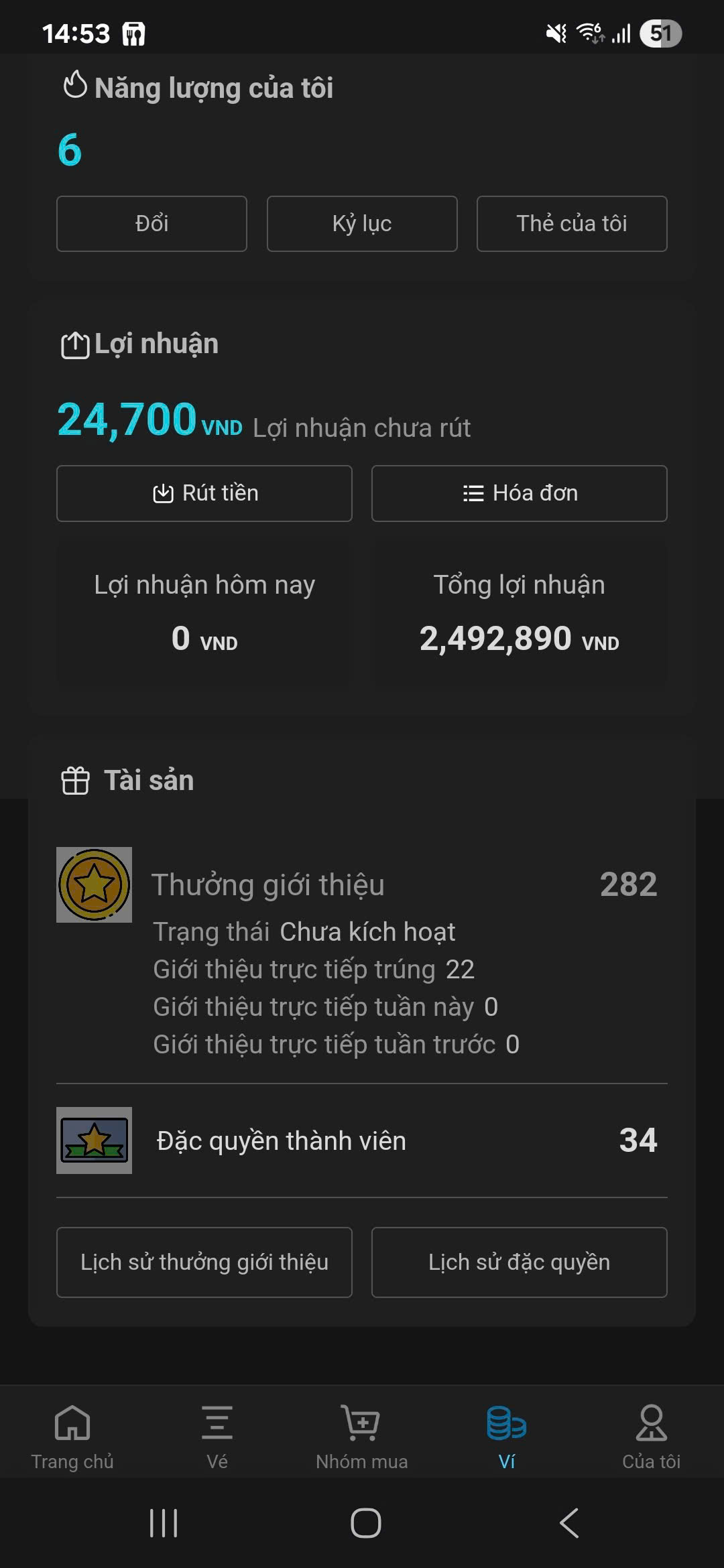
Task: View Lịch sử đặc quyền
Action: [x=520, y=1262]
